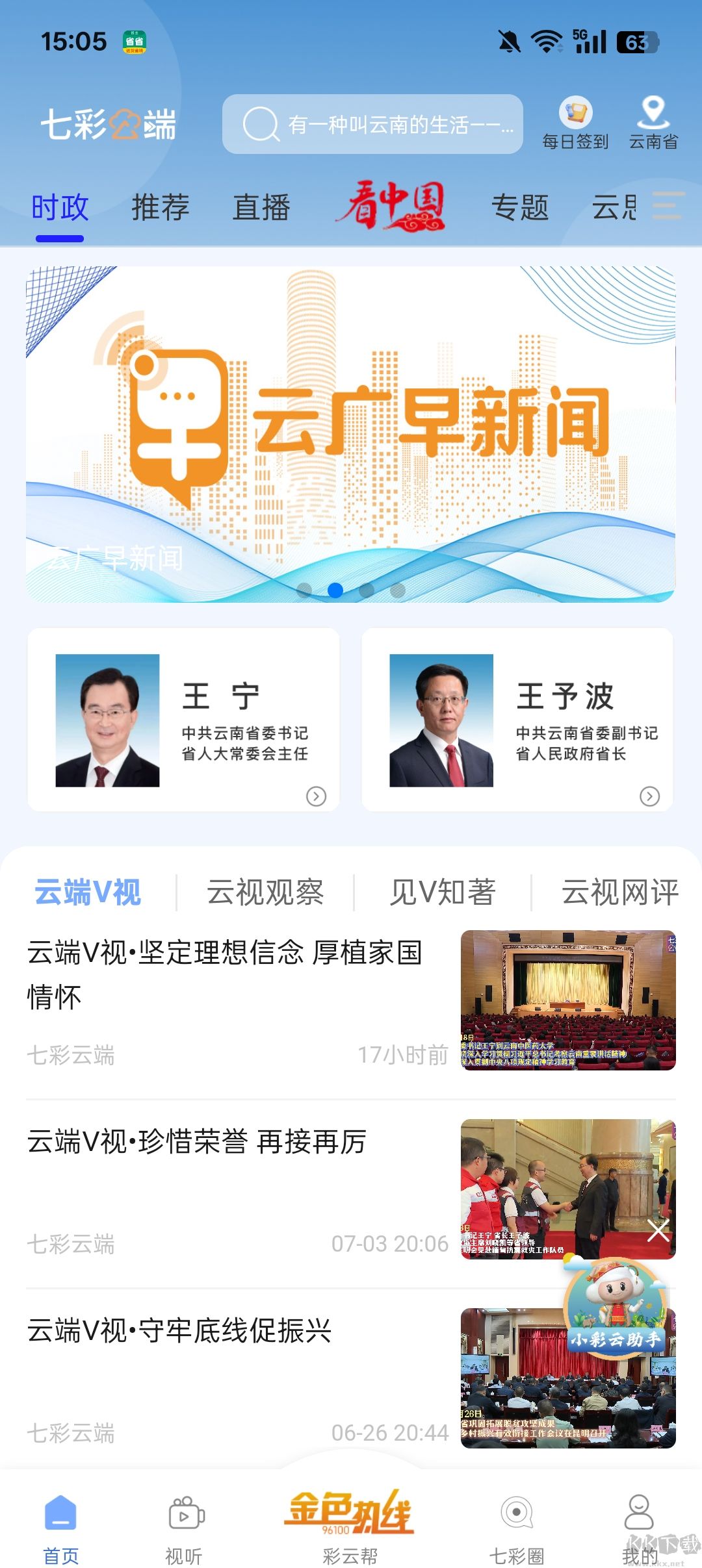Open the 七彩圈 community icon
The height and width of the screenshot is (1568, 702).
click(517, 1511)
